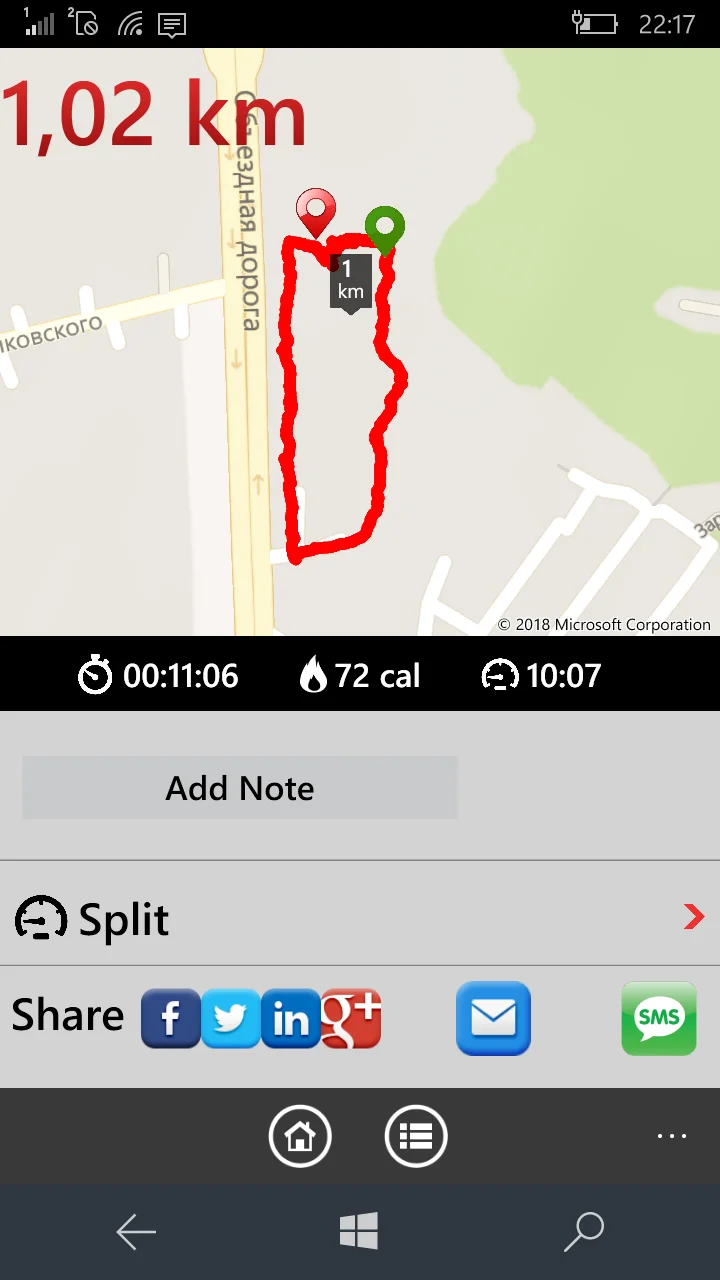
Task: Share the run via email
Action: point(493,1019)
